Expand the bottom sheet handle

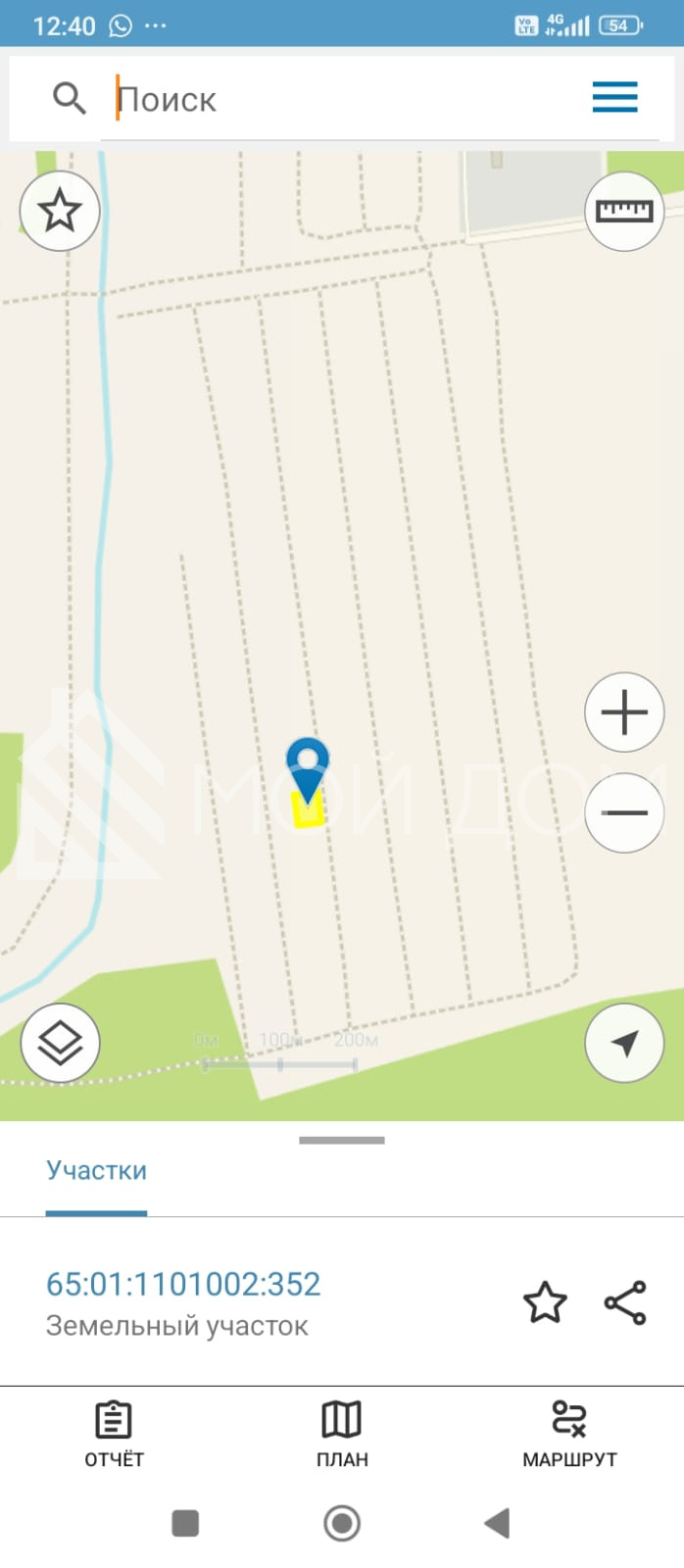(342, 1140)
